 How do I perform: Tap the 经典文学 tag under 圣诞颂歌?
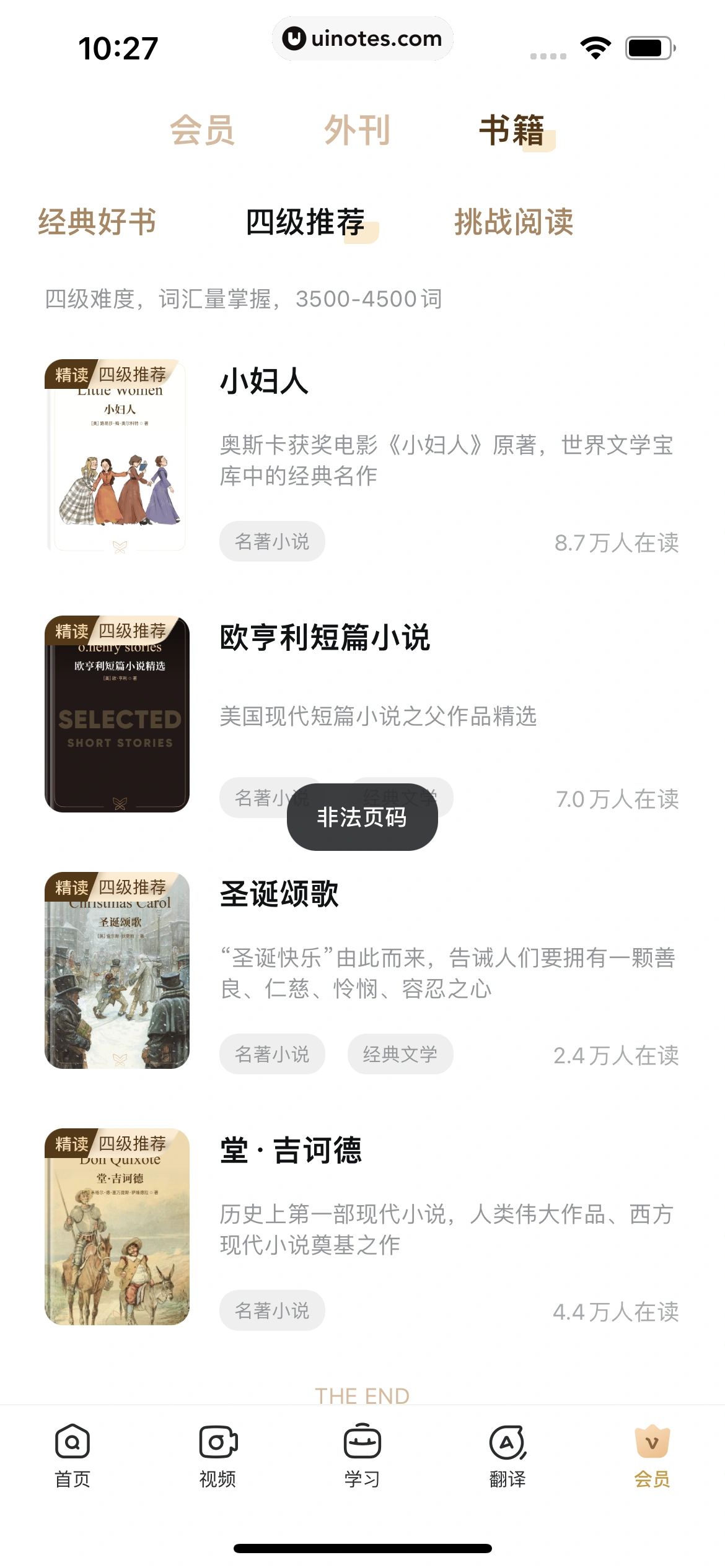[x=400, y=1053]
